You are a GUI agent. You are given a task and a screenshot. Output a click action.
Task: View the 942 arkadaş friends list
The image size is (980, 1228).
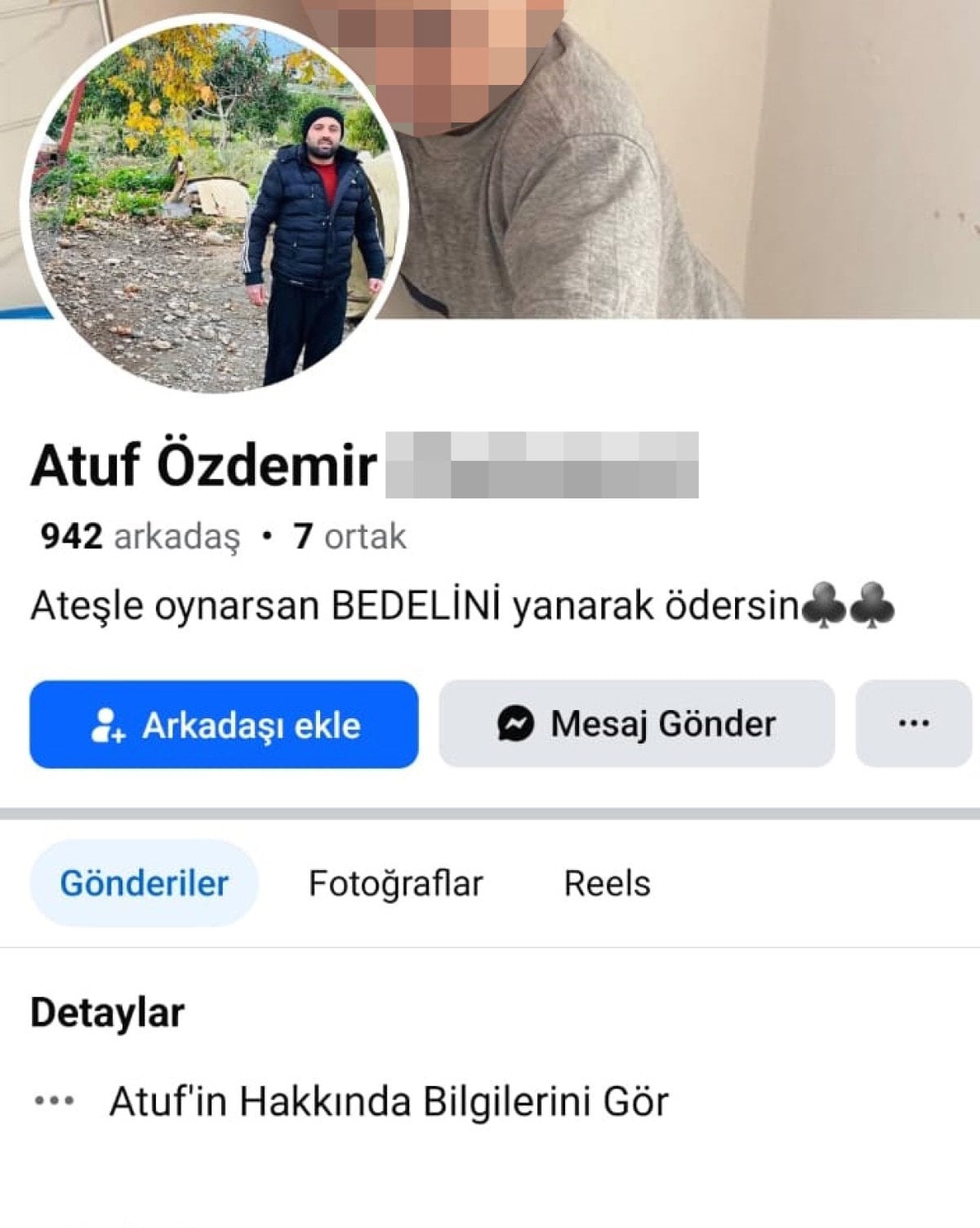click(x=140, y=537)
